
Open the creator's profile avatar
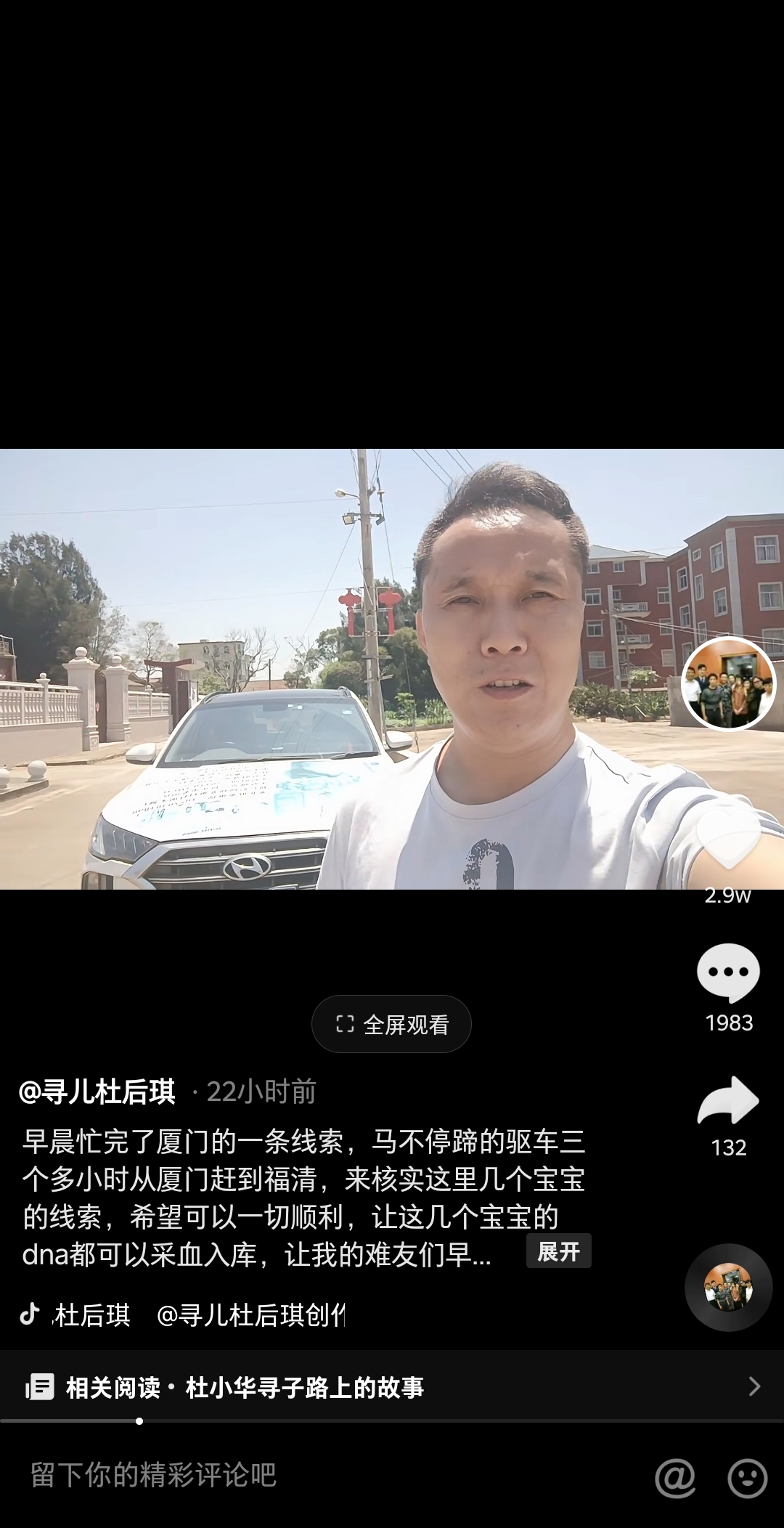(x=728, y=683)
